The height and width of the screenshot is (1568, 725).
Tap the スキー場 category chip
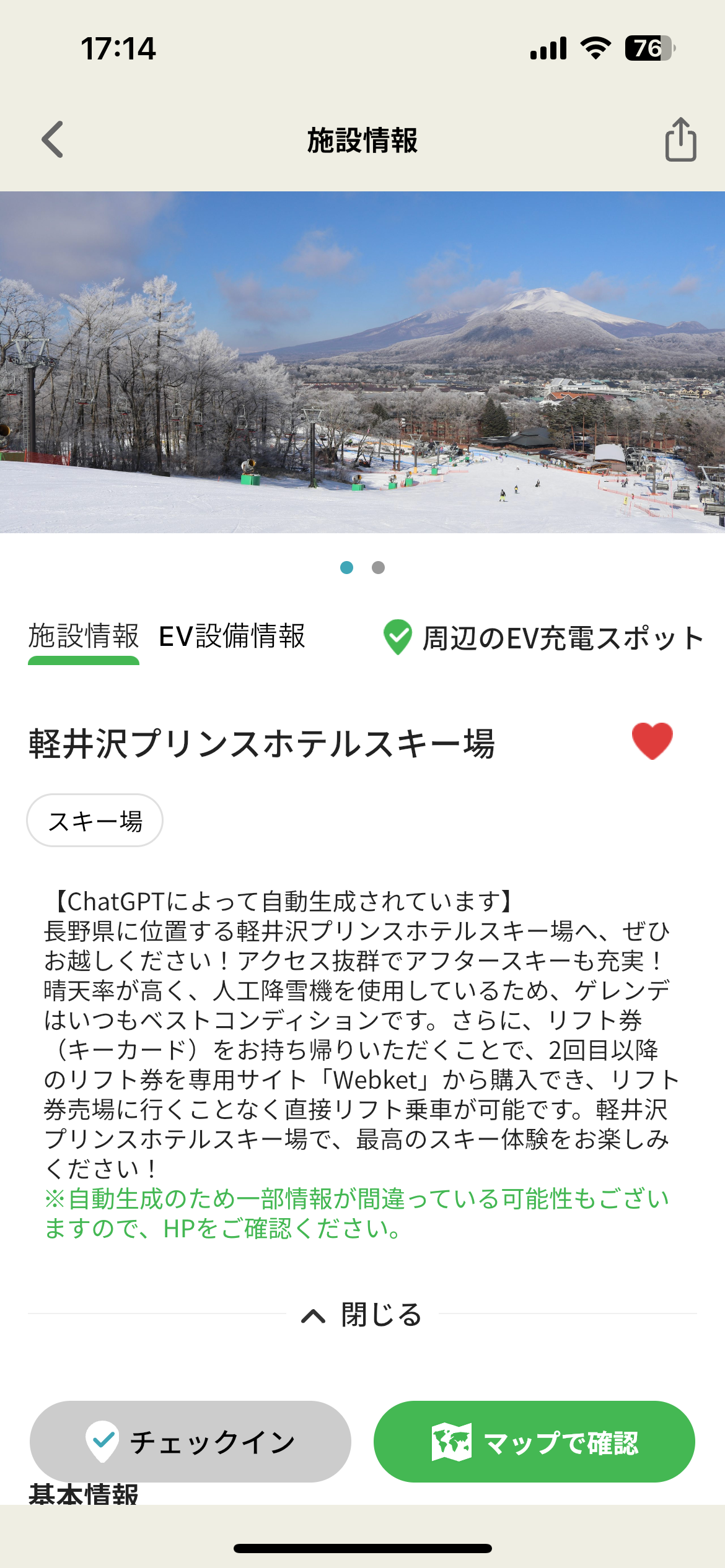pyautogui.click(x=95, y=821)
